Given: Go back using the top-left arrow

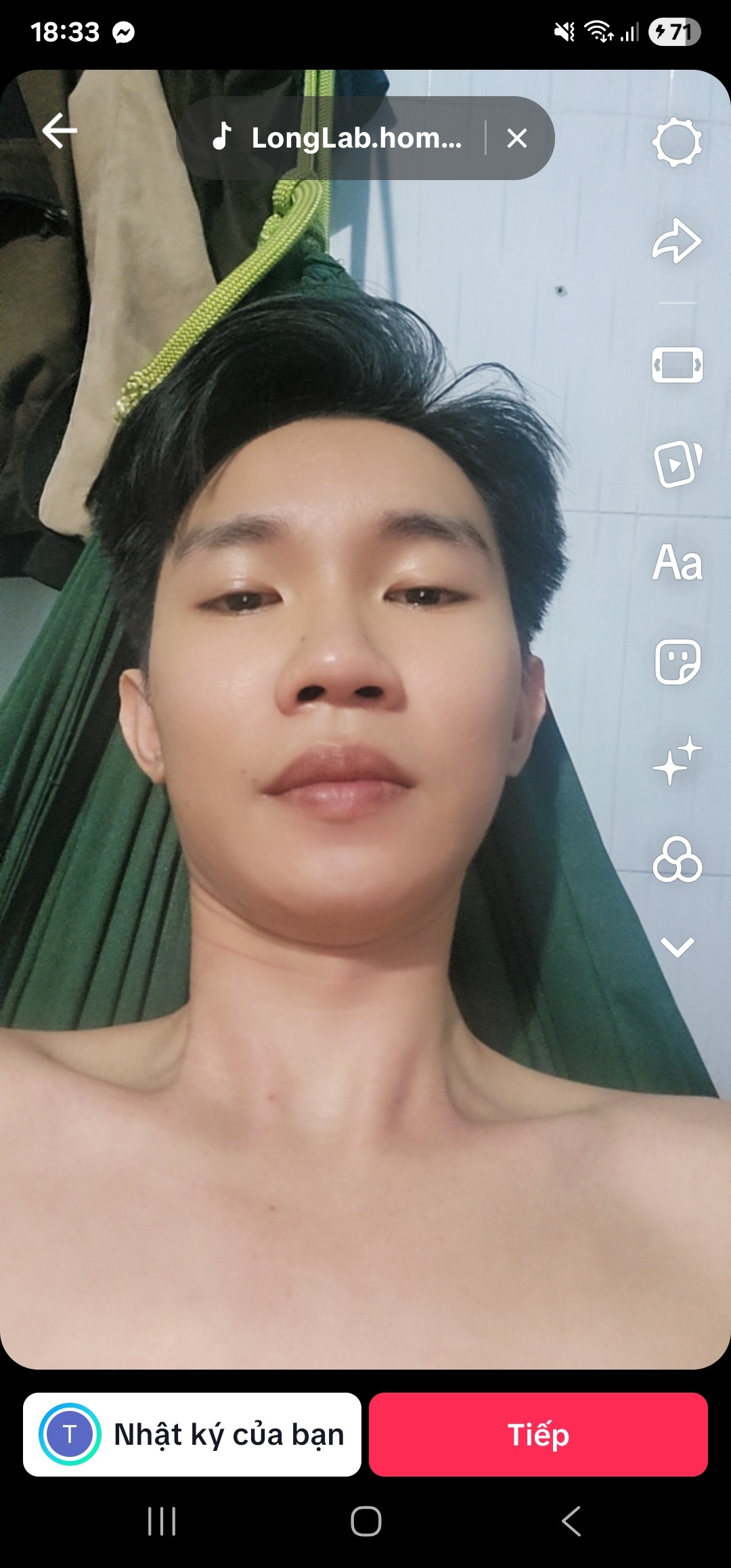Looking at the screenshot, I should point(60,130).
